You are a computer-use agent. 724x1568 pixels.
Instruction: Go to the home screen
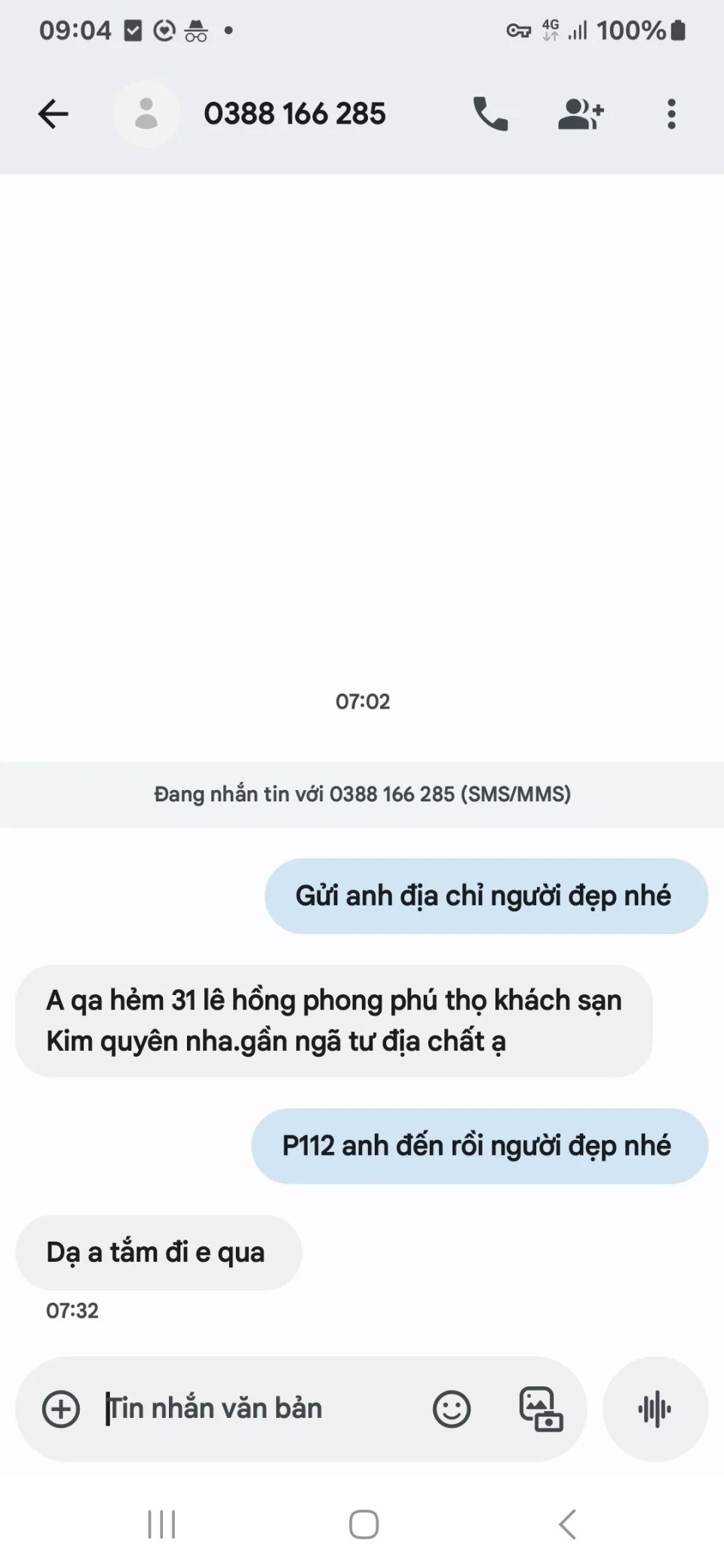pyautogui.click(x=364, y=1524)
